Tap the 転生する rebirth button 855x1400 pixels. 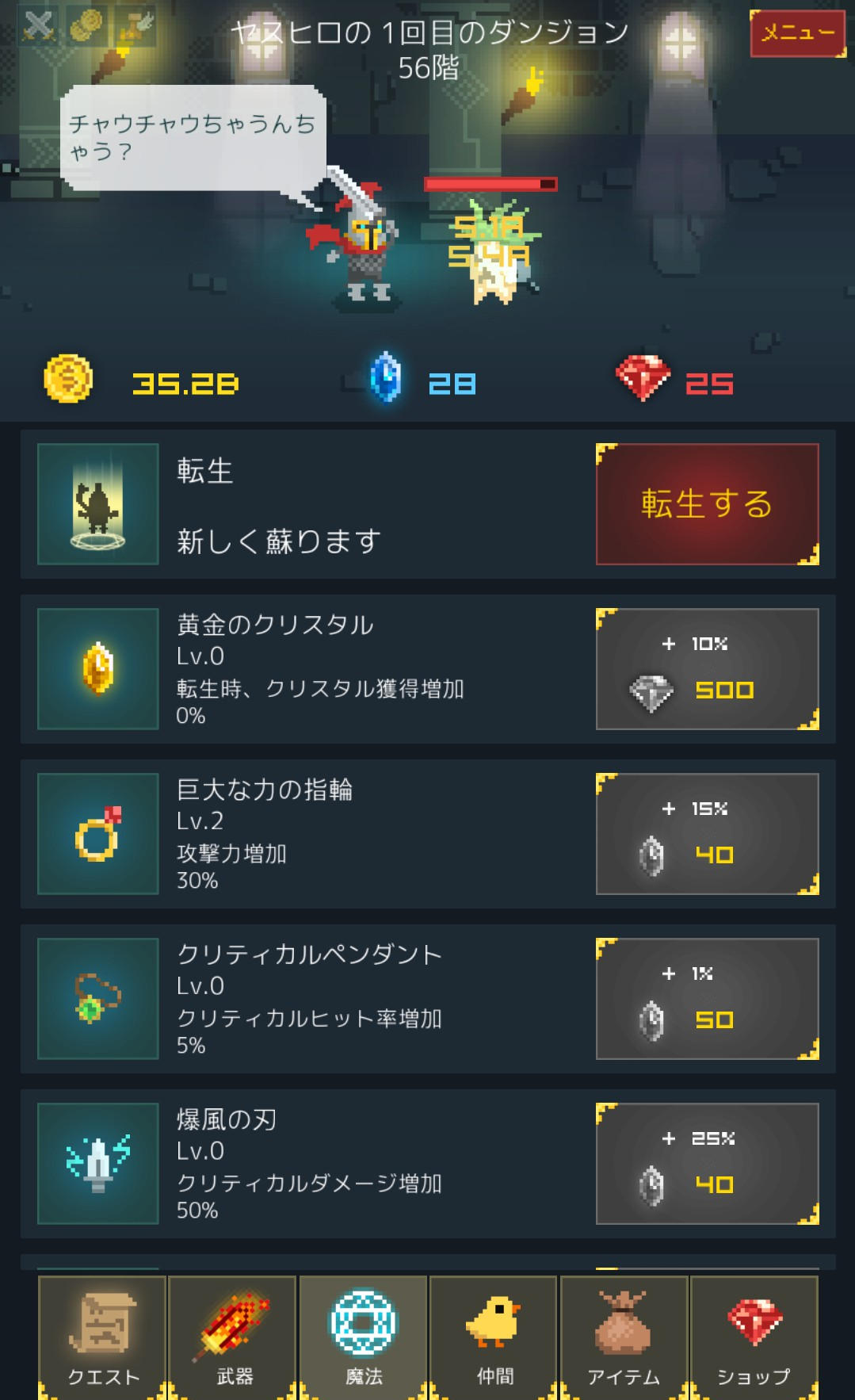tap(707, 504)
